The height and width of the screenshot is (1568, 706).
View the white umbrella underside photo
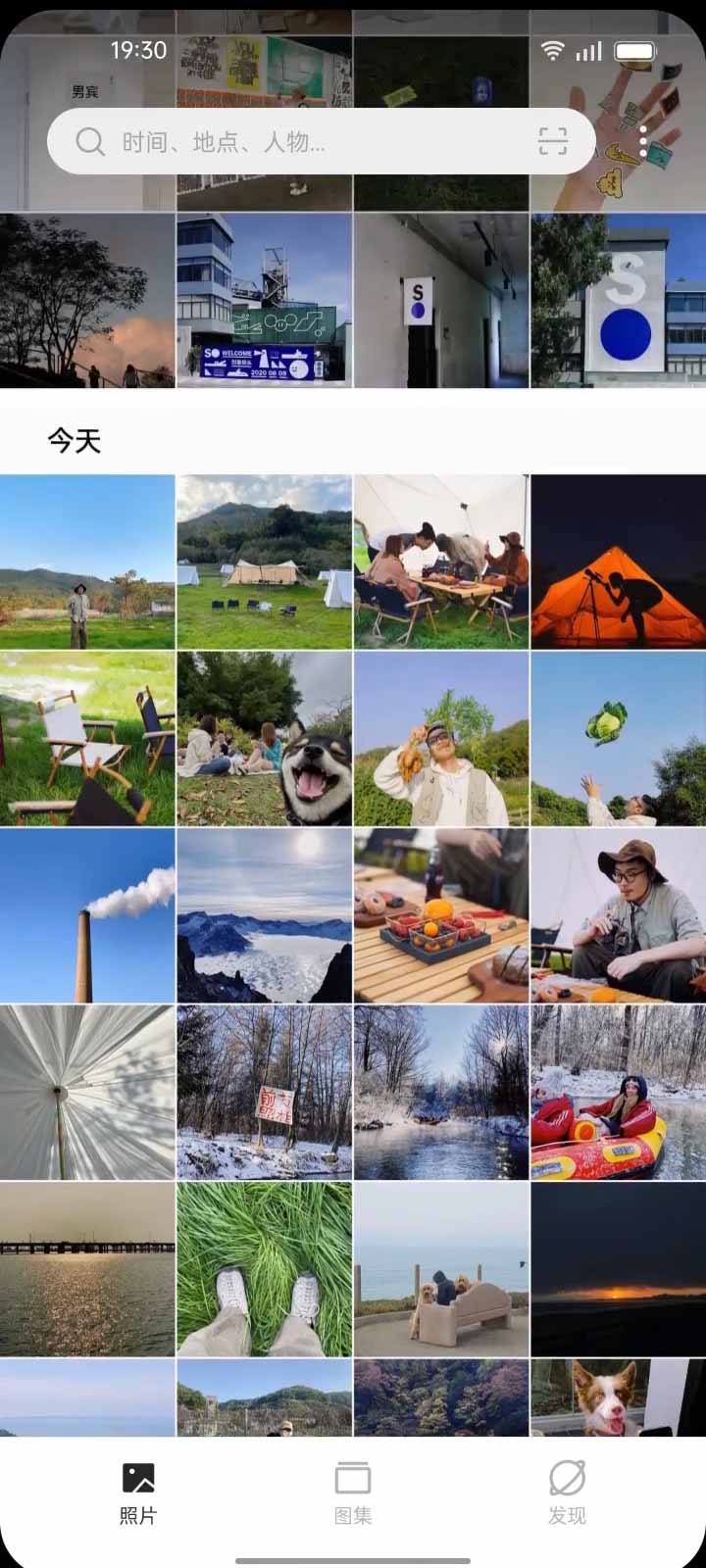[x=87, y=1092]
